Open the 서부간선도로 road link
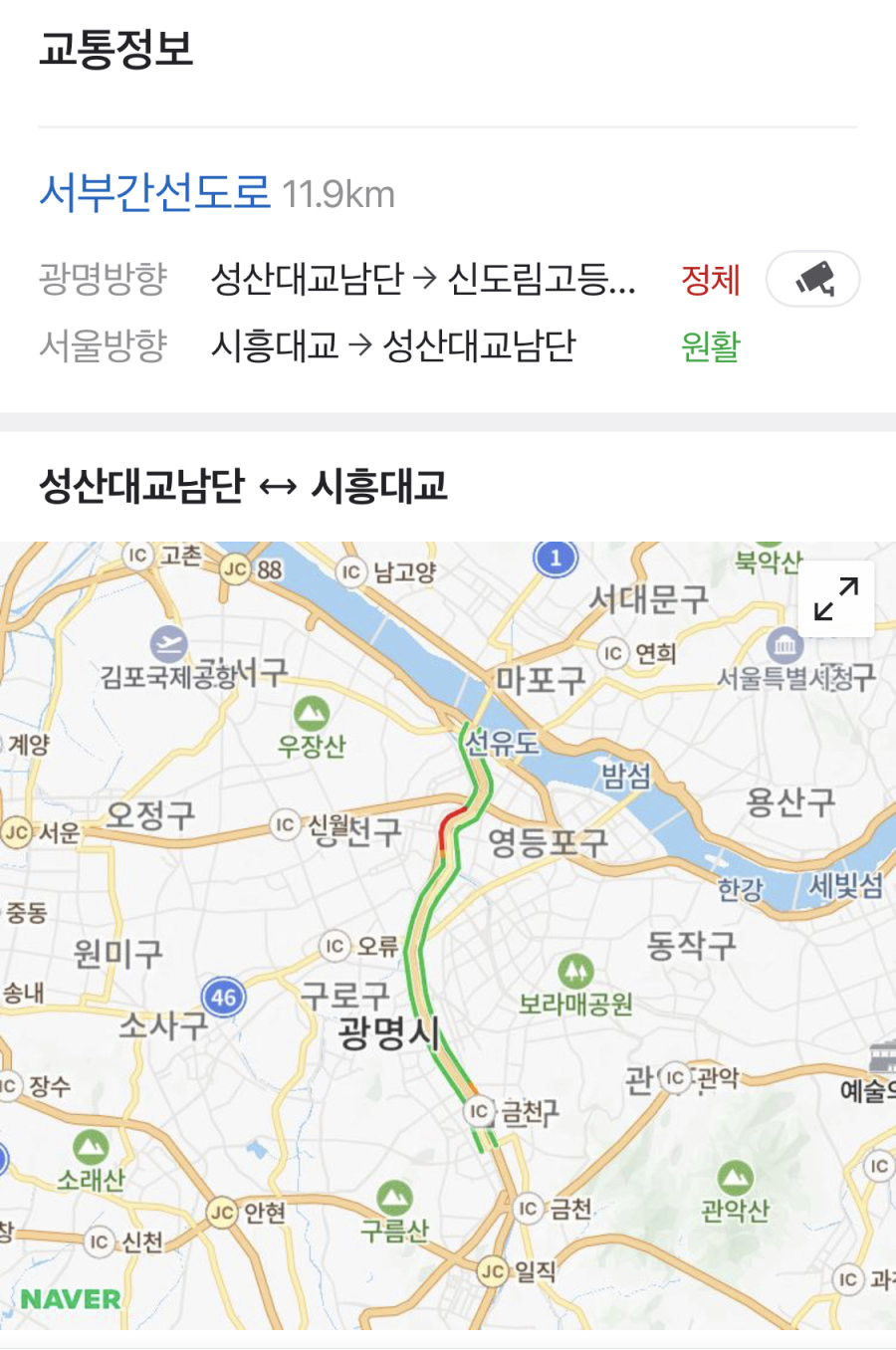This screenshot has width=896, height=1350. coord(154,191)
